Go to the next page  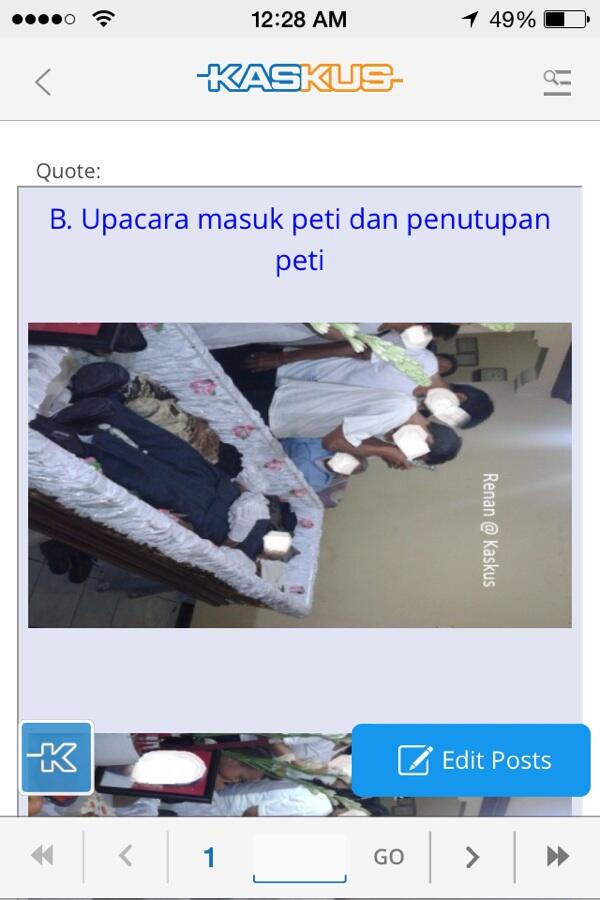(472, 856)
